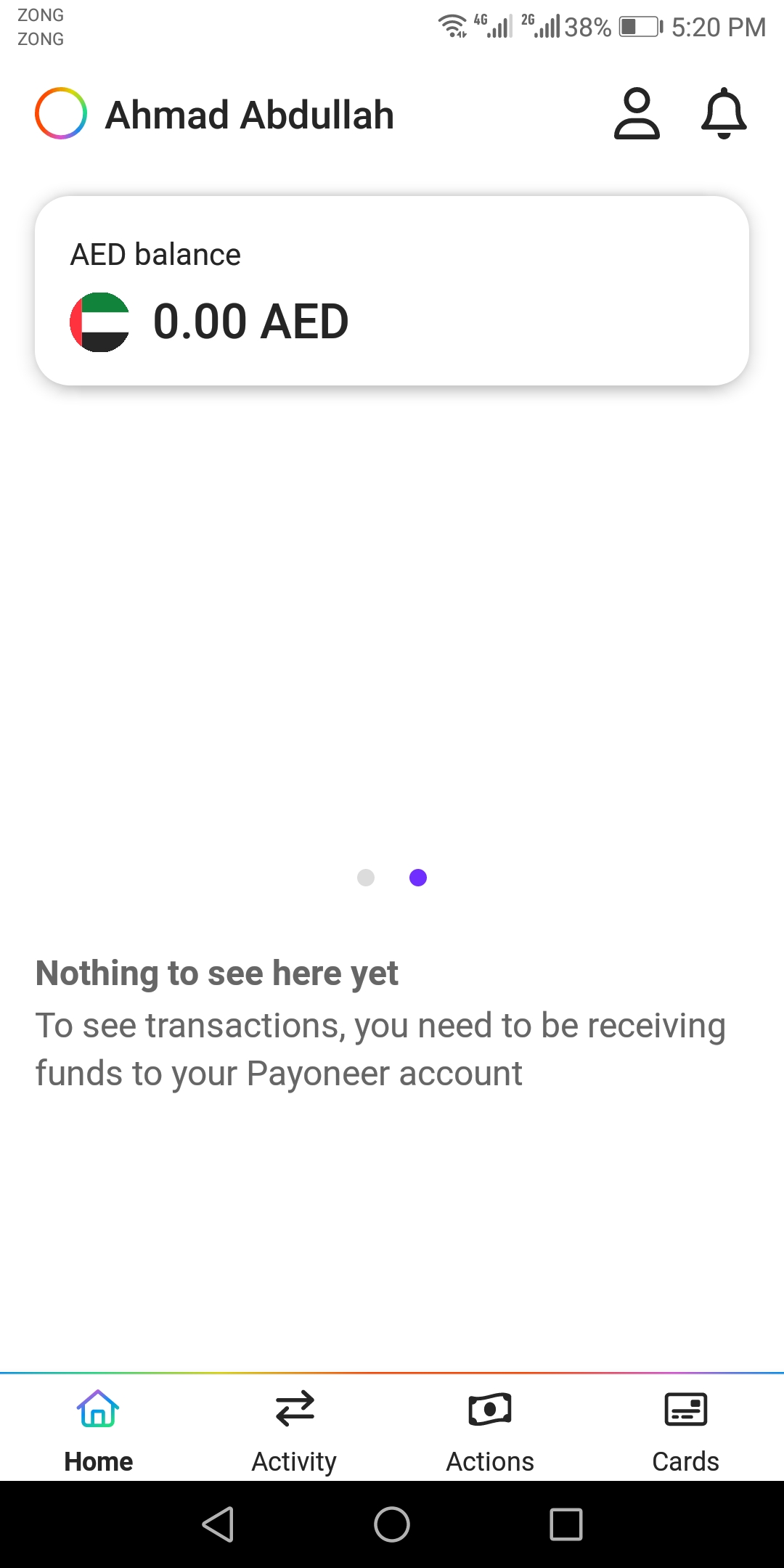Viewport: 784px width, 1568px height.
Task: Open the AED balance card
Action: (x=392, y=290)
